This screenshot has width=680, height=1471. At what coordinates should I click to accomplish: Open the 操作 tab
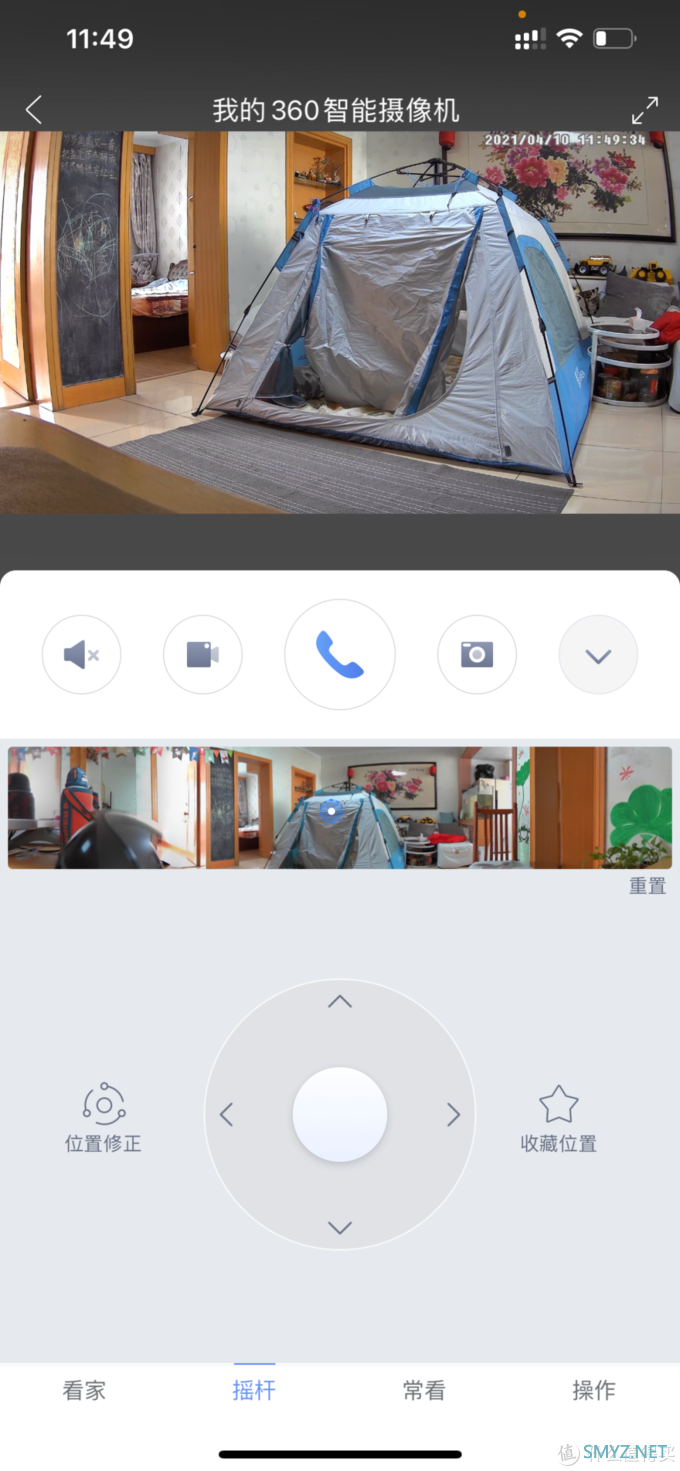594,1390
